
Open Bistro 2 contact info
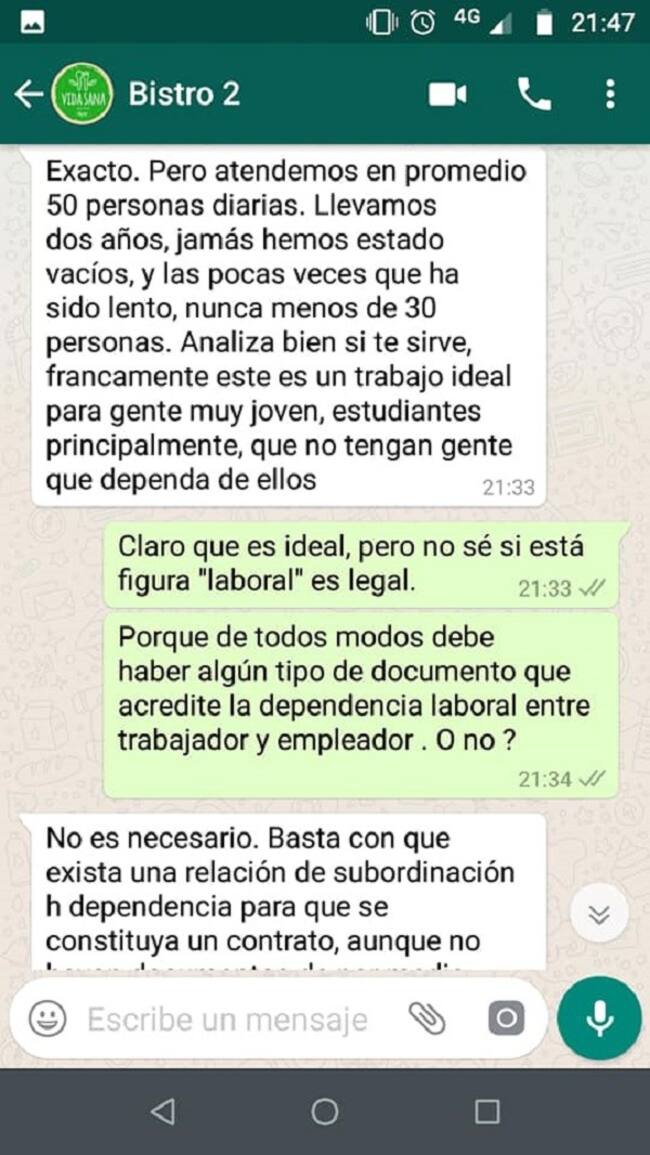(x=185, y=94)
